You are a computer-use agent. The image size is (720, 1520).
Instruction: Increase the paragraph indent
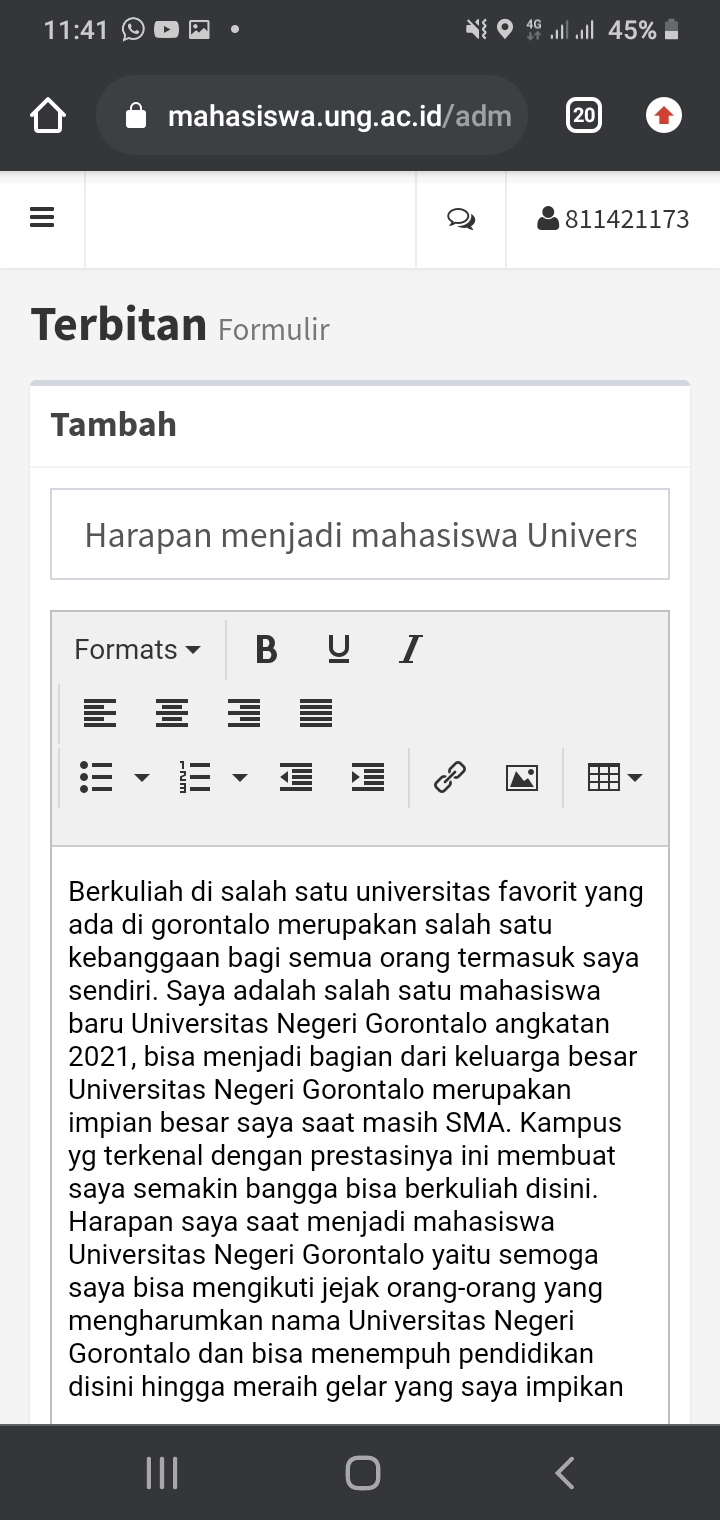pos(368,777)
